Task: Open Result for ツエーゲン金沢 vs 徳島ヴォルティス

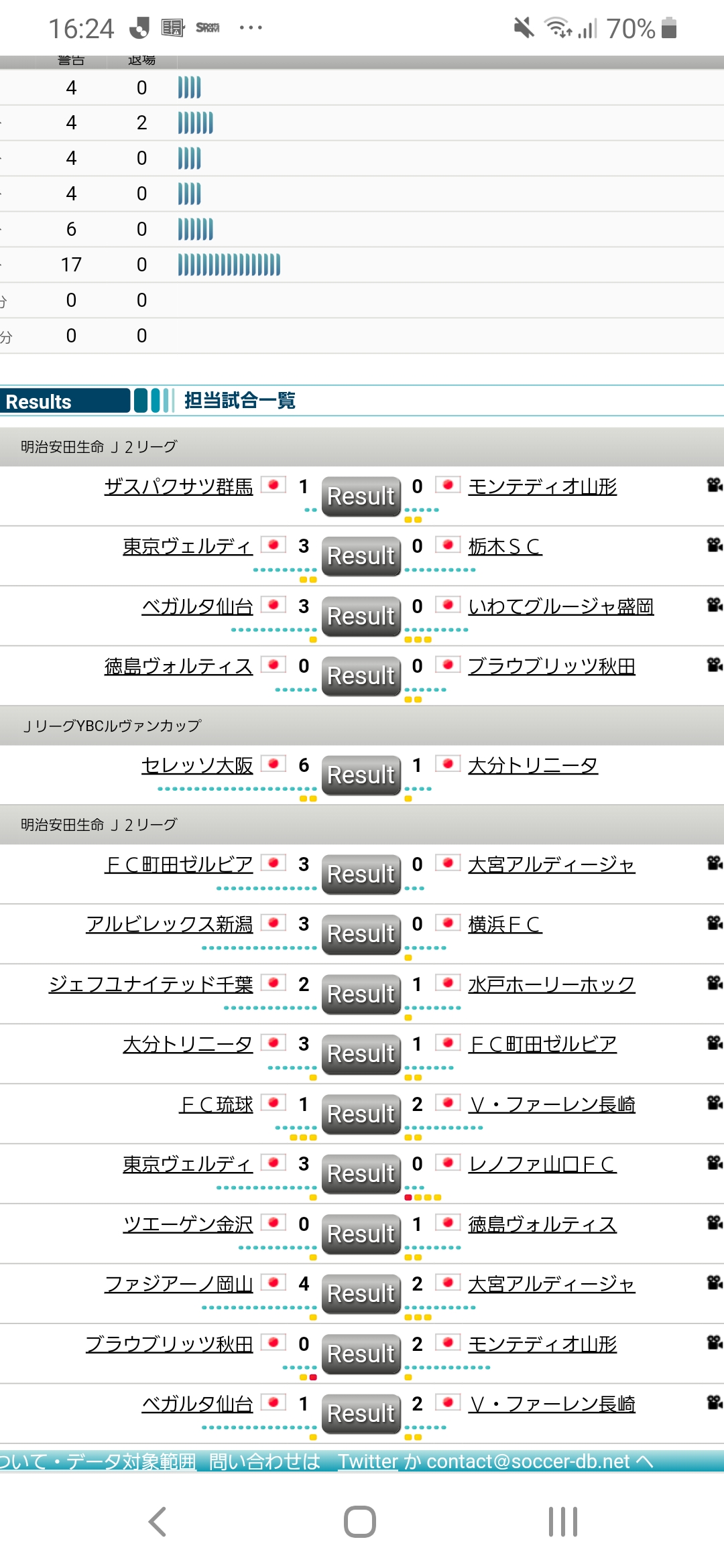Action: [x=361, y=1234]
